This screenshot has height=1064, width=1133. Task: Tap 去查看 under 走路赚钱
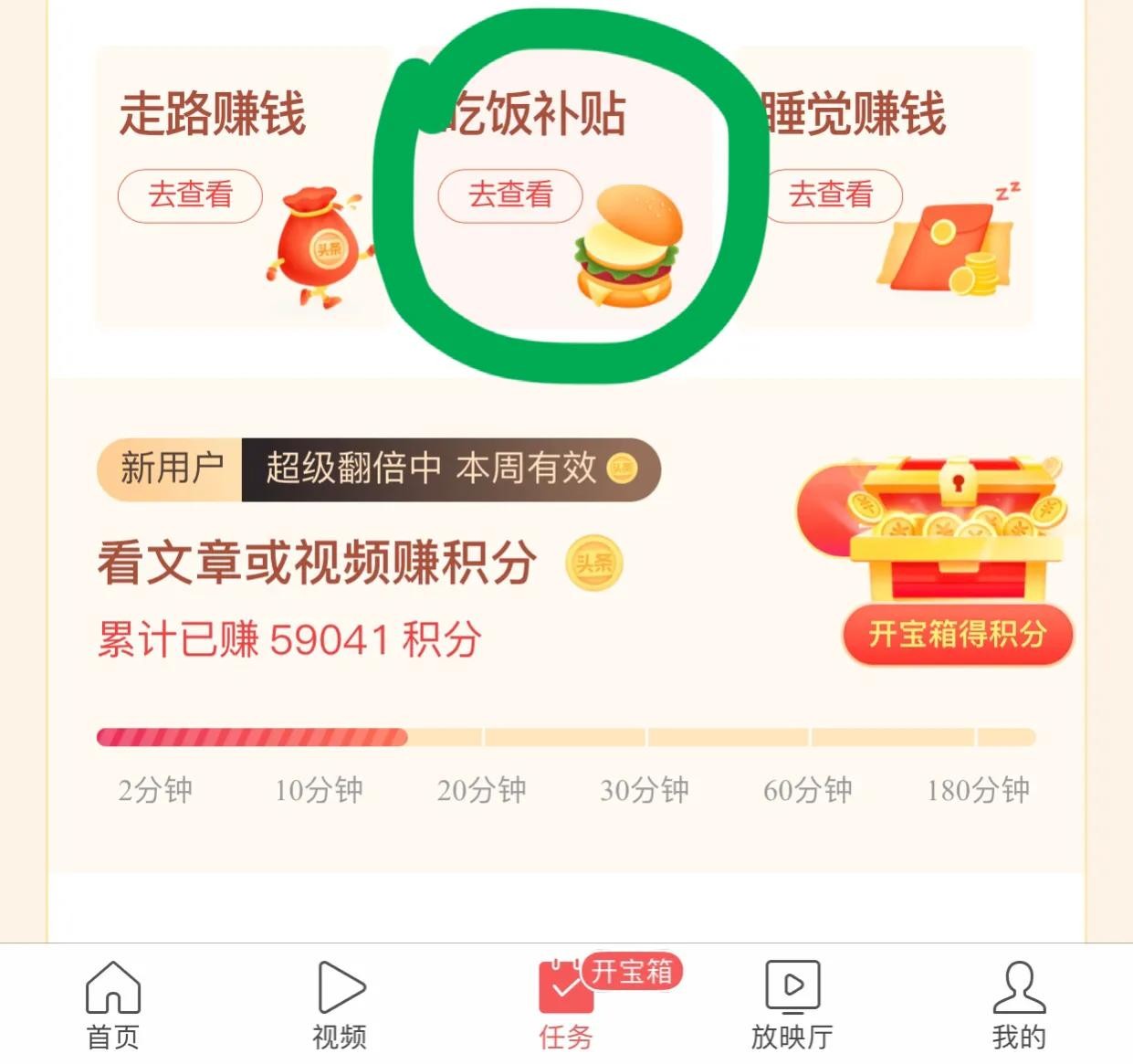pos(190,195)
